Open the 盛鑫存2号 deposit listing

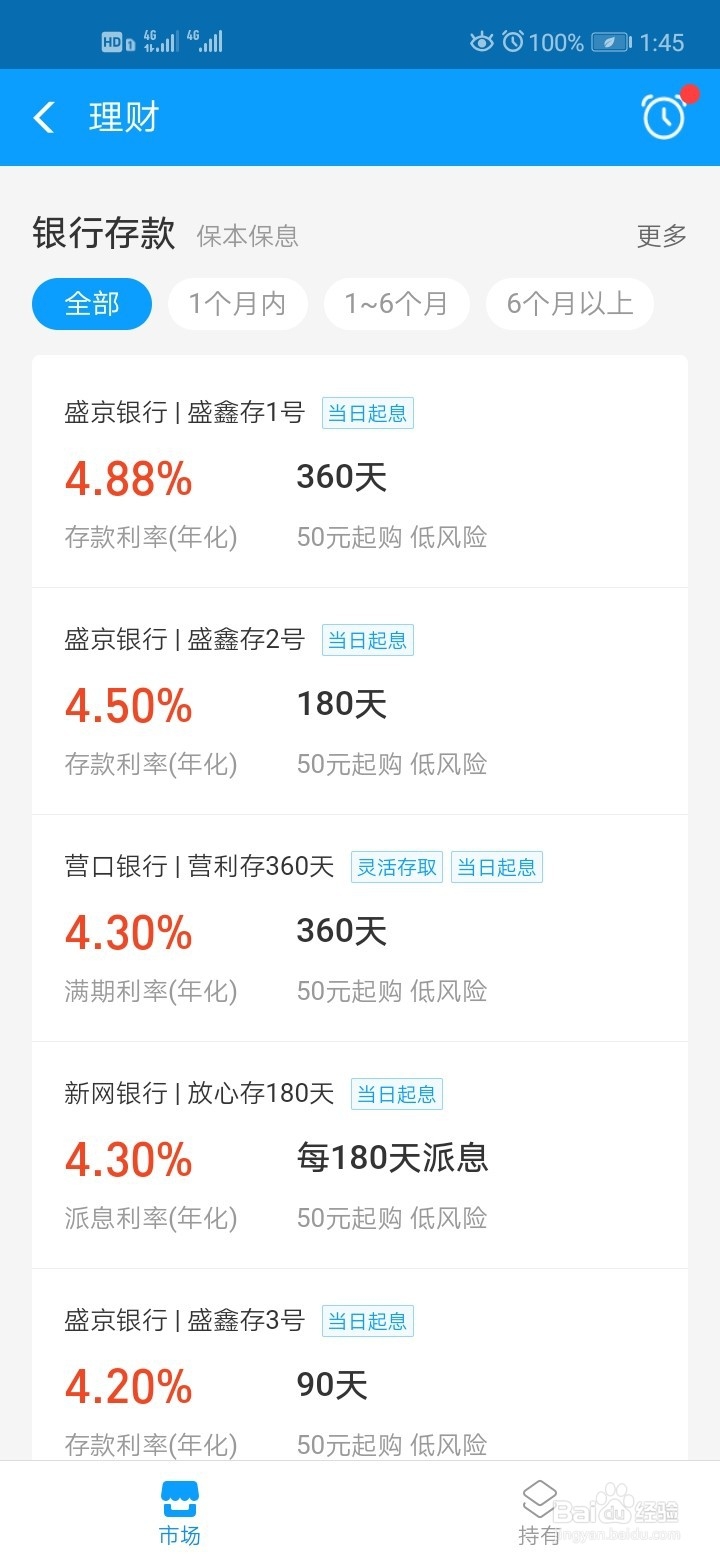360,700
